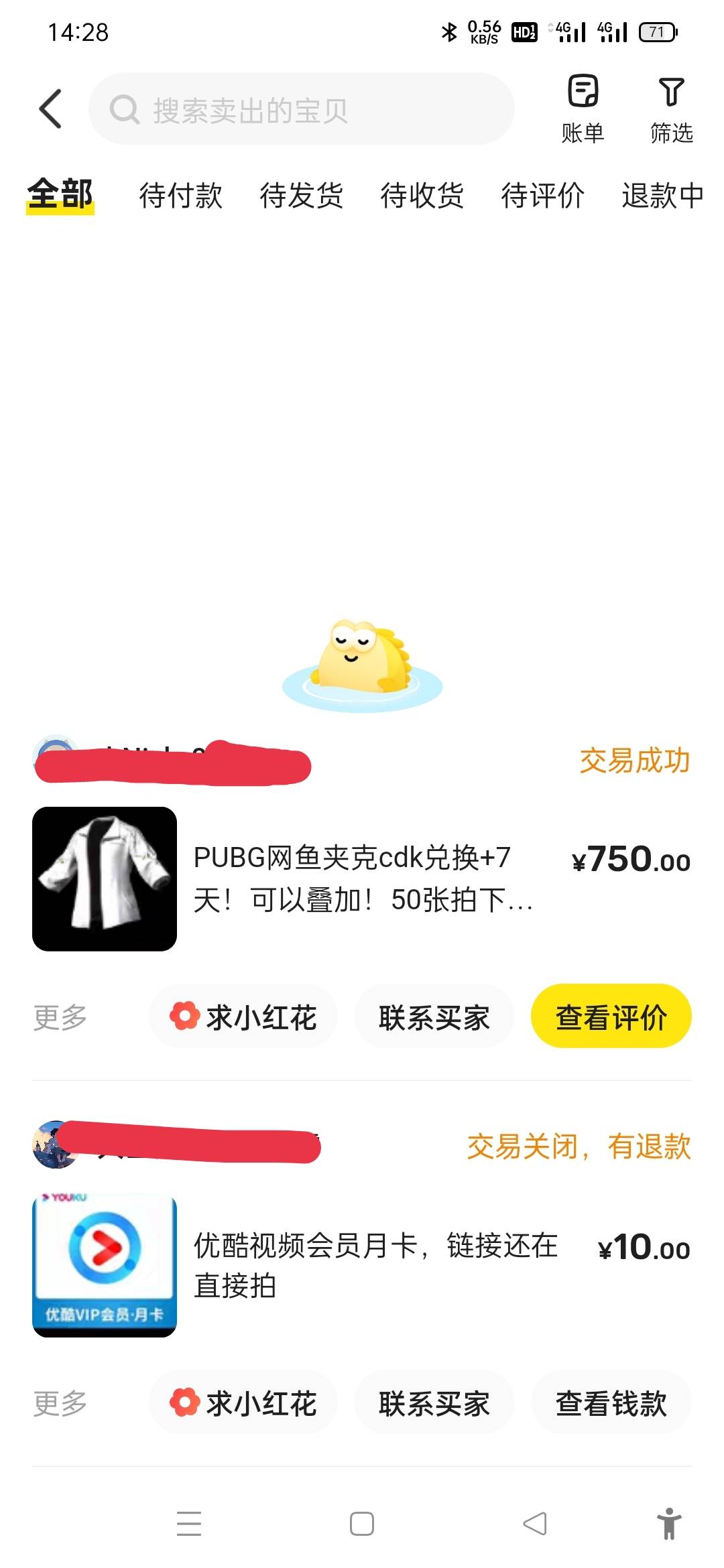
Task: Tap 查看钱款 to view payment details
Action: coord(611,1402)
